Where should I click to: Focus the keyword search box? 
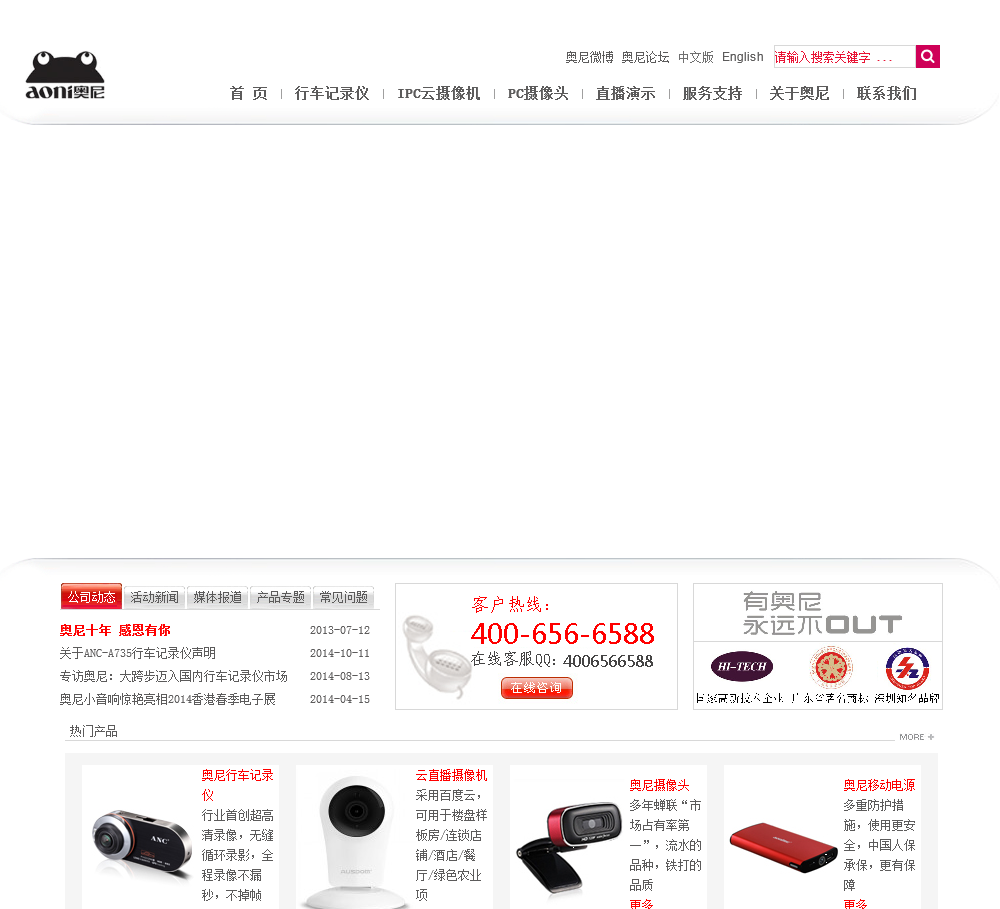[843, 57]
